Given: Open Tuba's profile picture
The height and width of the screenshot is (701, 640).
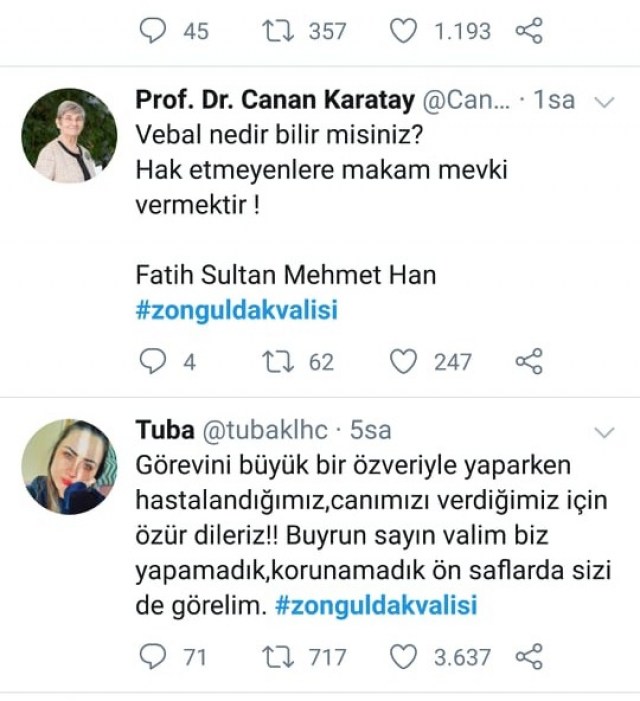Looking at the screenshot, I should click(x=69, y=465).
